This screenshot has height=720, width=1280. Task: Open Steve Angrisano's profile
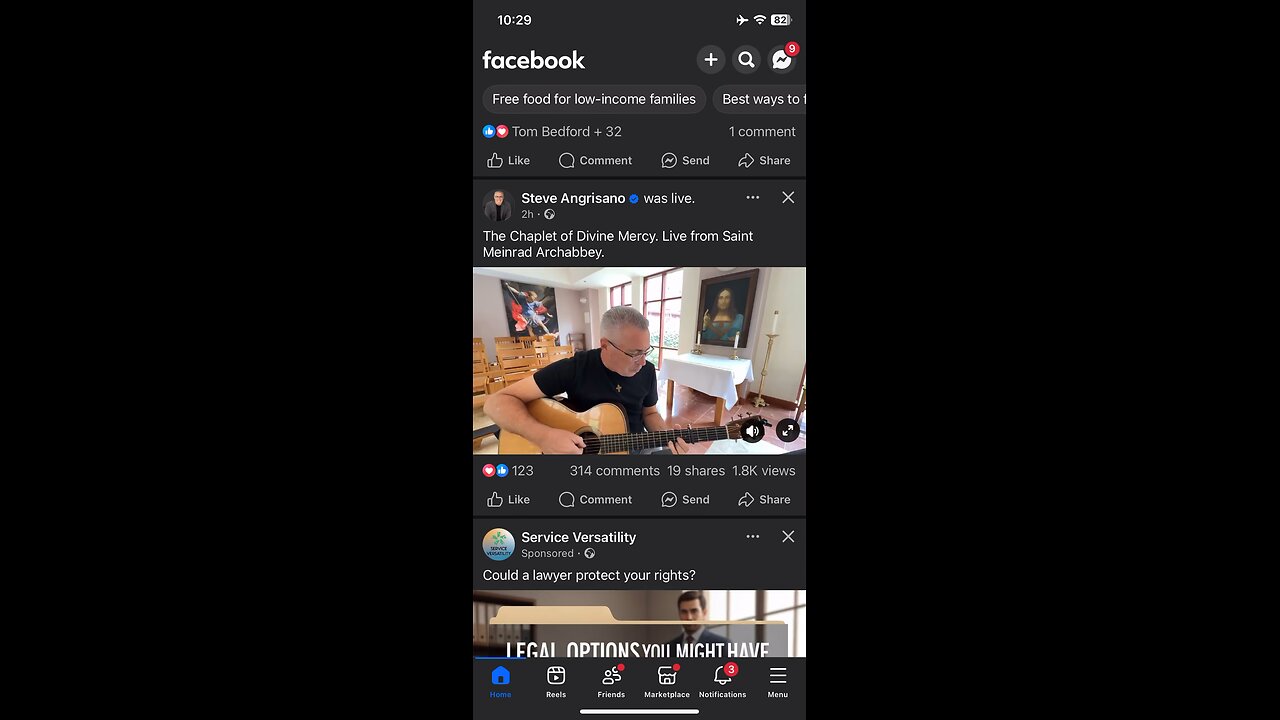click(573, 198)
